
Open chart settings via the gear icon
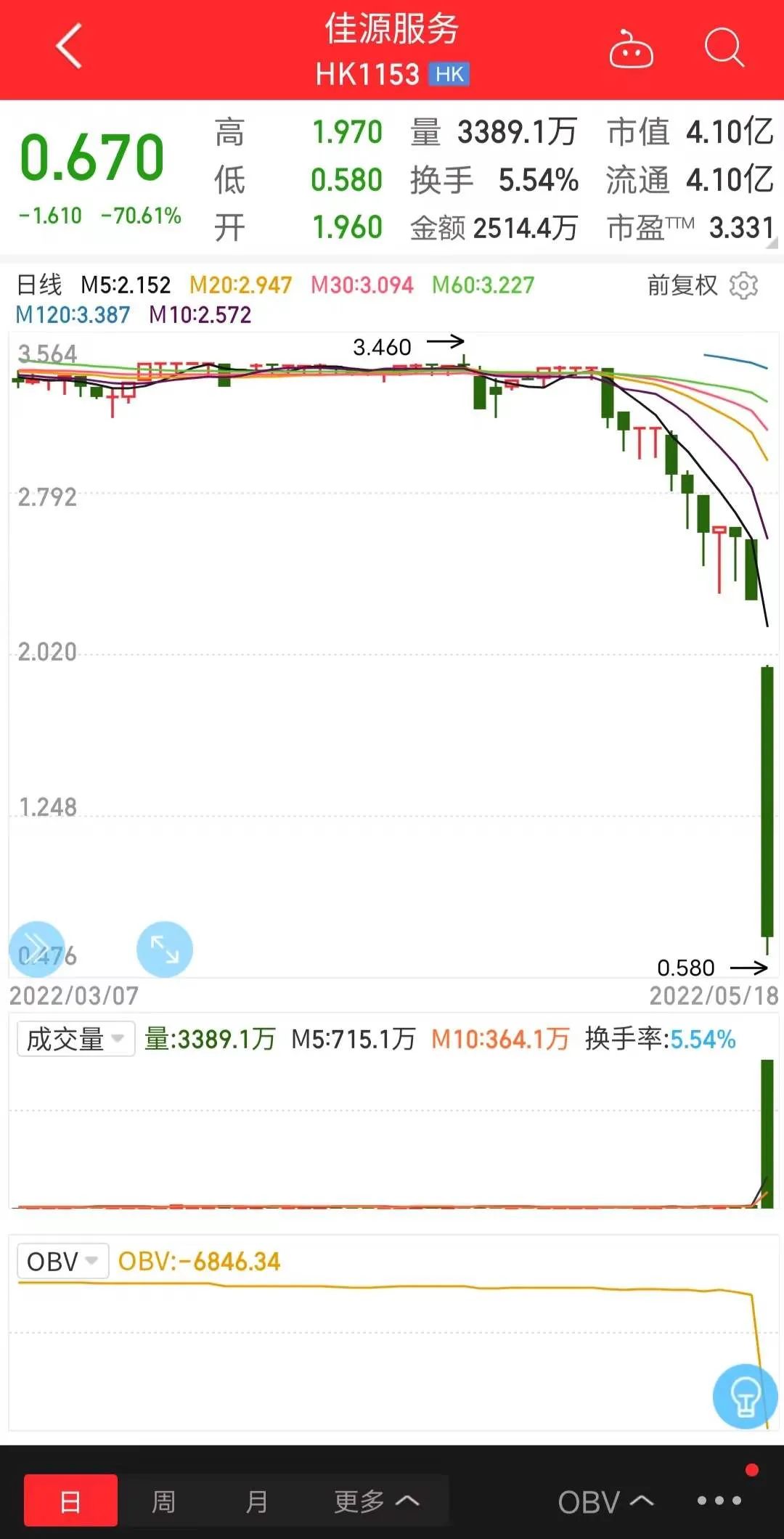pyautogui.click(x=743, y=286)
